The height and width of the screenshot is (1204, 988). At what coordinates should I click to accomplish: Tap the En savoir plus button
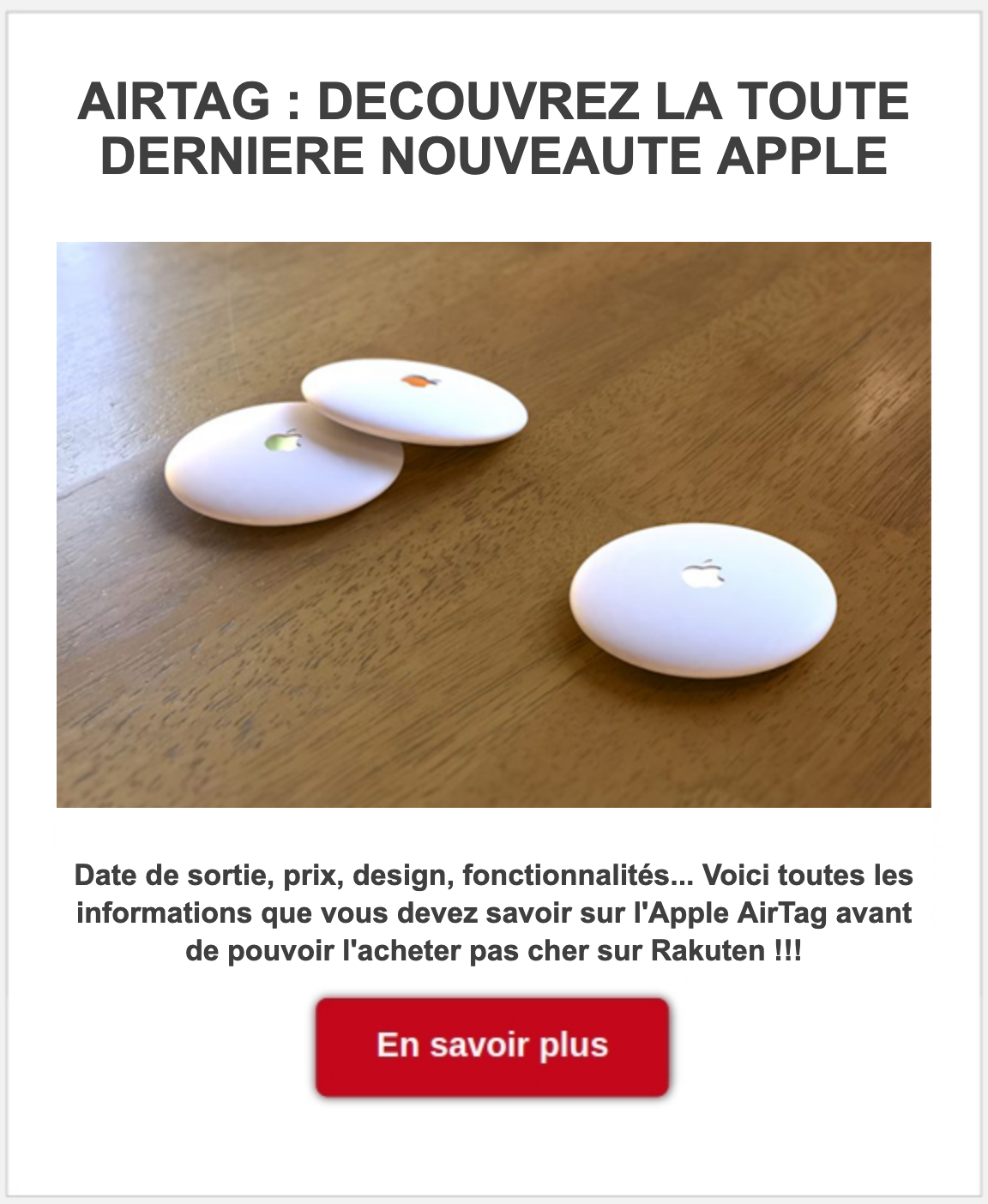[x=492, y=1046]
